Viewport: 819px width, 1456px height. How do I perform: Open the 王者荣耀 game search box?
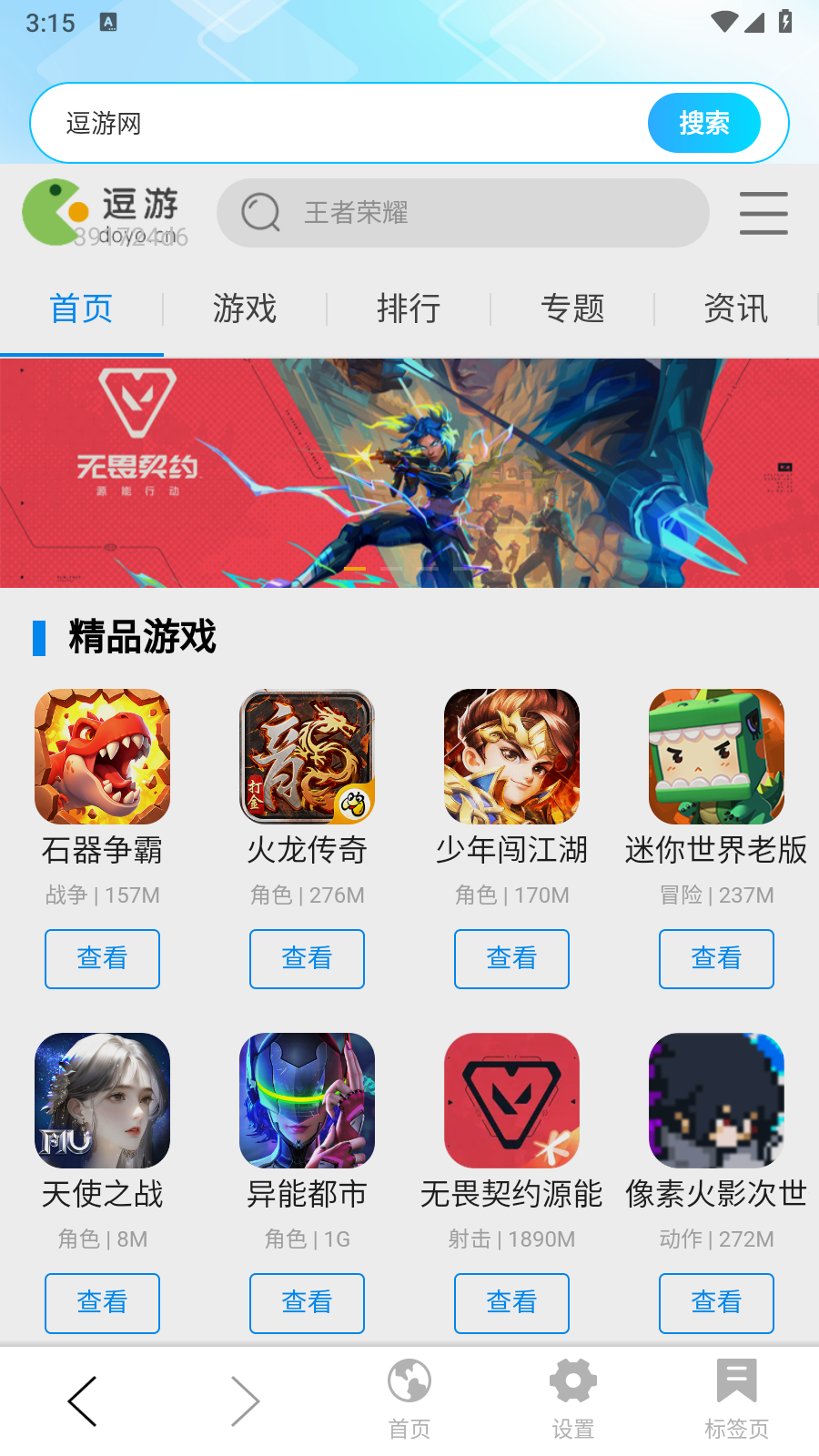click(x=462, y=213)
